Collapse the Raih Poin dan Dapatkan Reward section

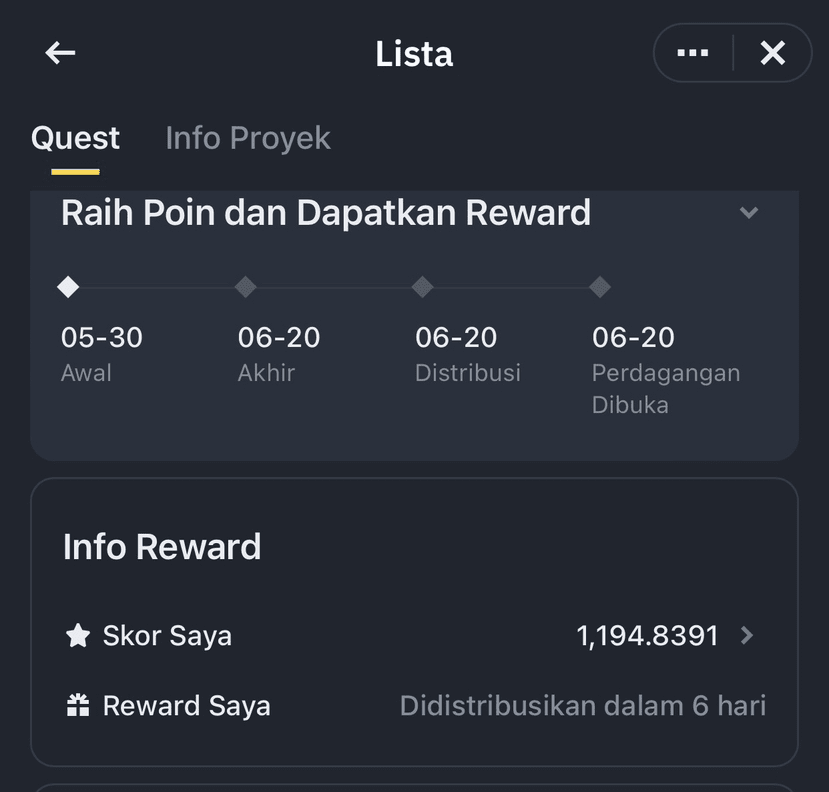click(748, 213)
